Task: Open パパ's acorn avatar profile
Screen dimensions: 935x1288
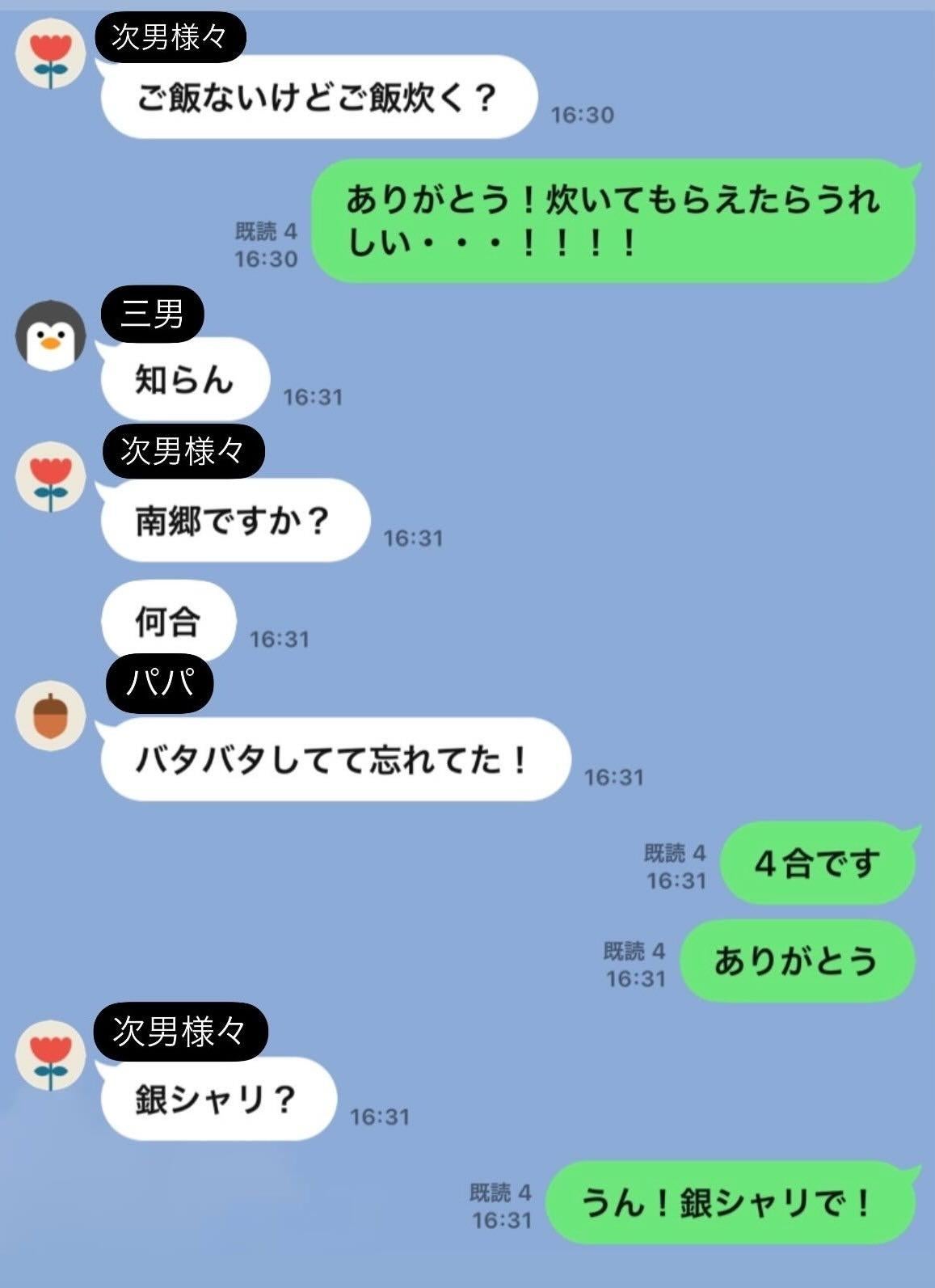Action: pos(51,716)
